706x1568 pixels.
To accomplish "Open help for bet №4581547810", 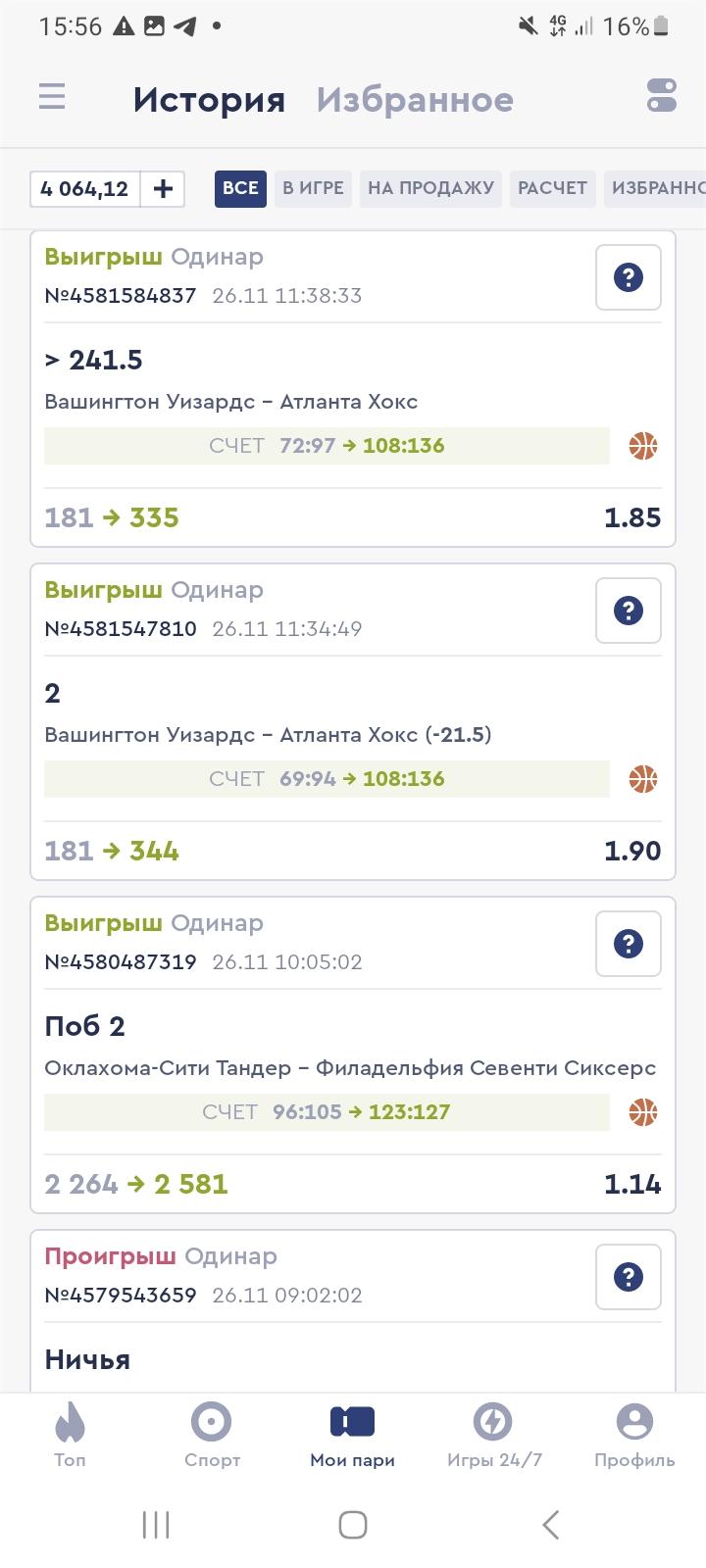I will point(628,611).
